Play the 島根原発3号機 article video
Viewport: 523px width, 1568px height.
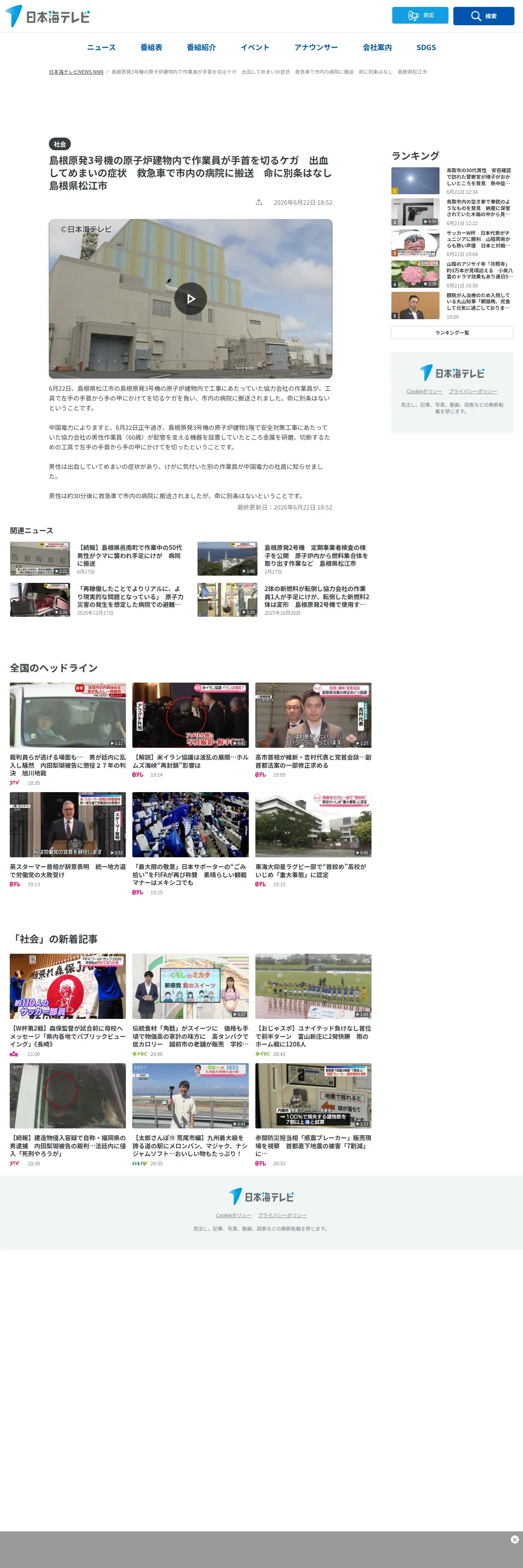pyautogui.click(x=191, y=298)
